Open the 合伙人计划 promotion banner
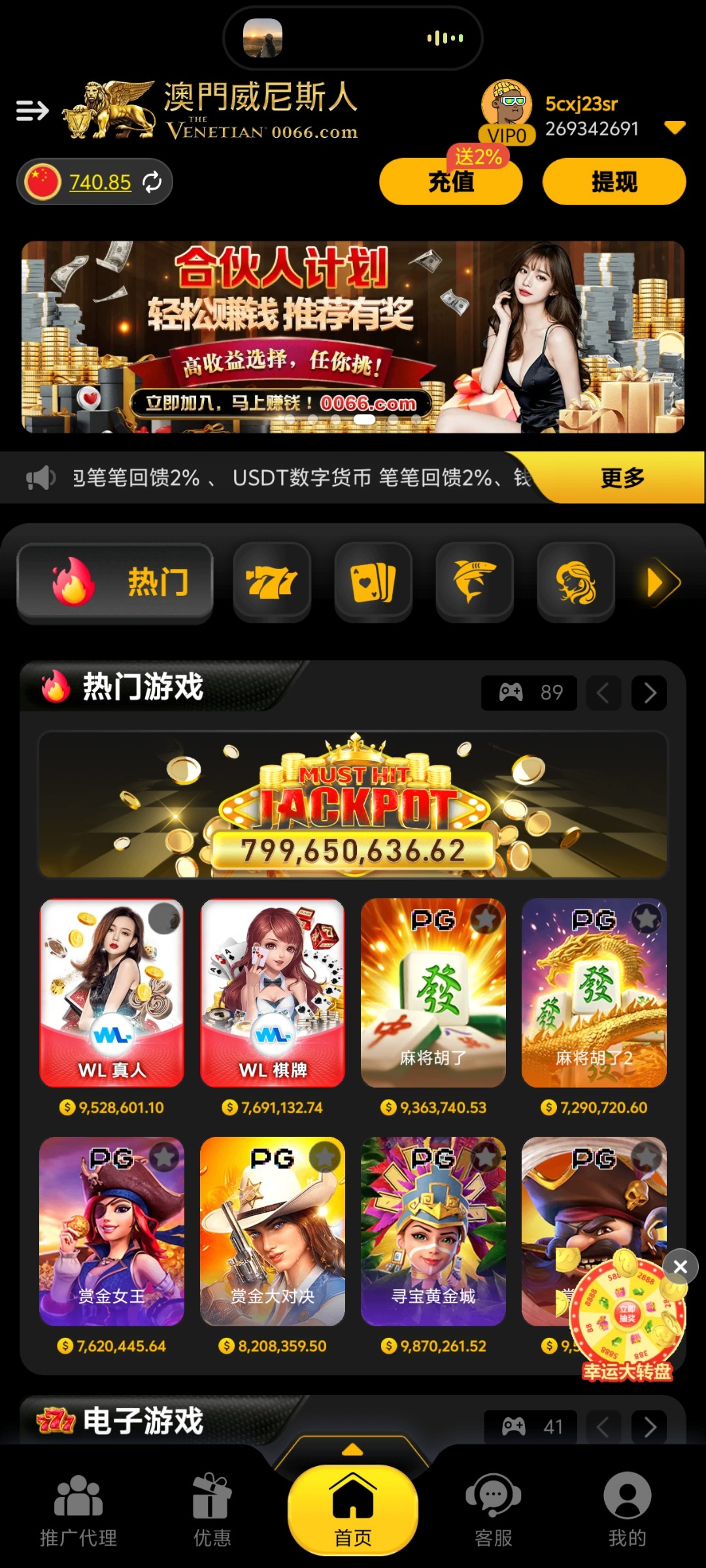This screenshot has width=706, height=1568. pos(353,336)
